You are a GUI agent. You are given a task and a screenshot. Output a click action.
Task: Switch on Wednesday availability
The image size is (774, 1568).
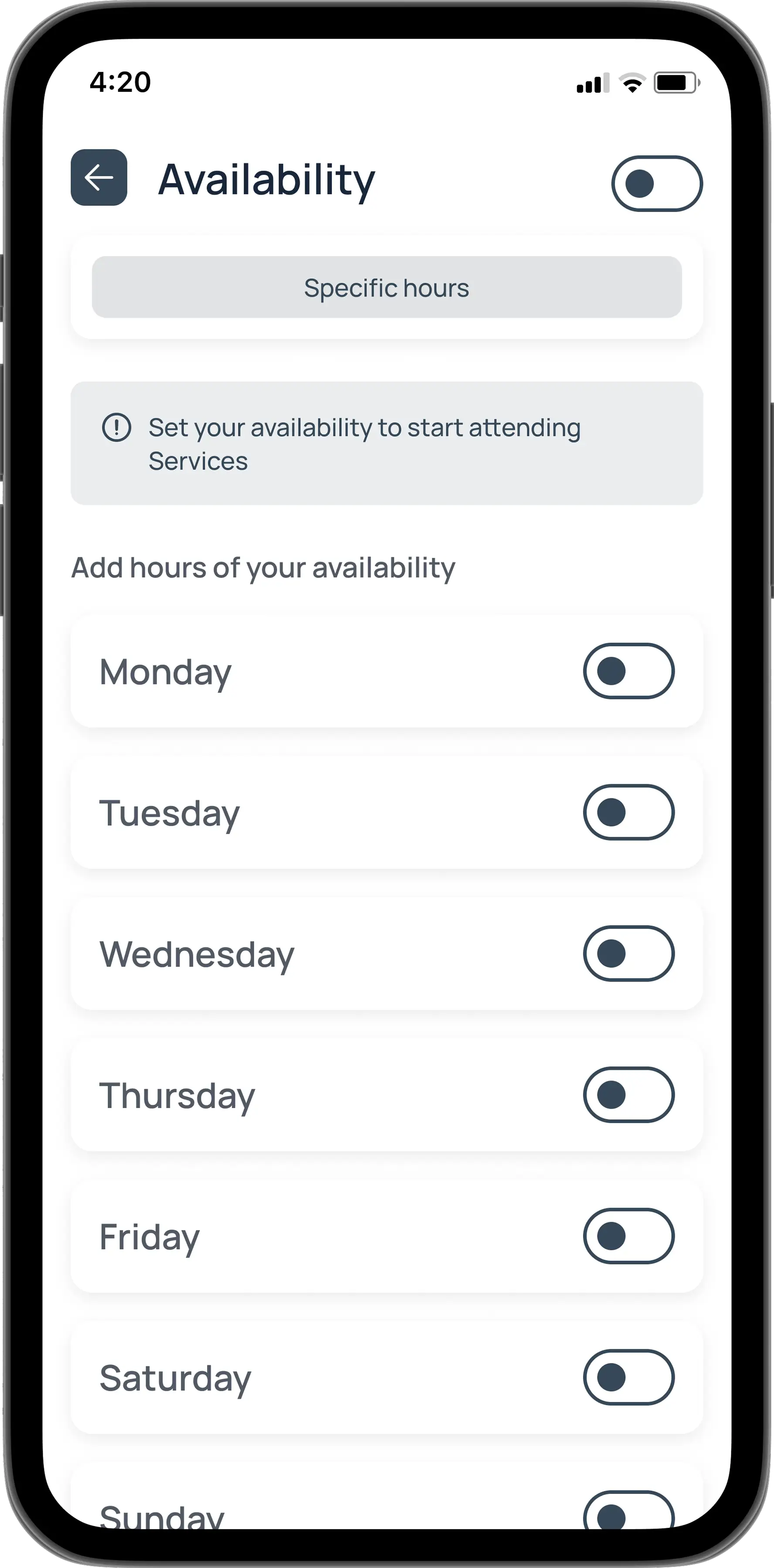pos(628,954)
